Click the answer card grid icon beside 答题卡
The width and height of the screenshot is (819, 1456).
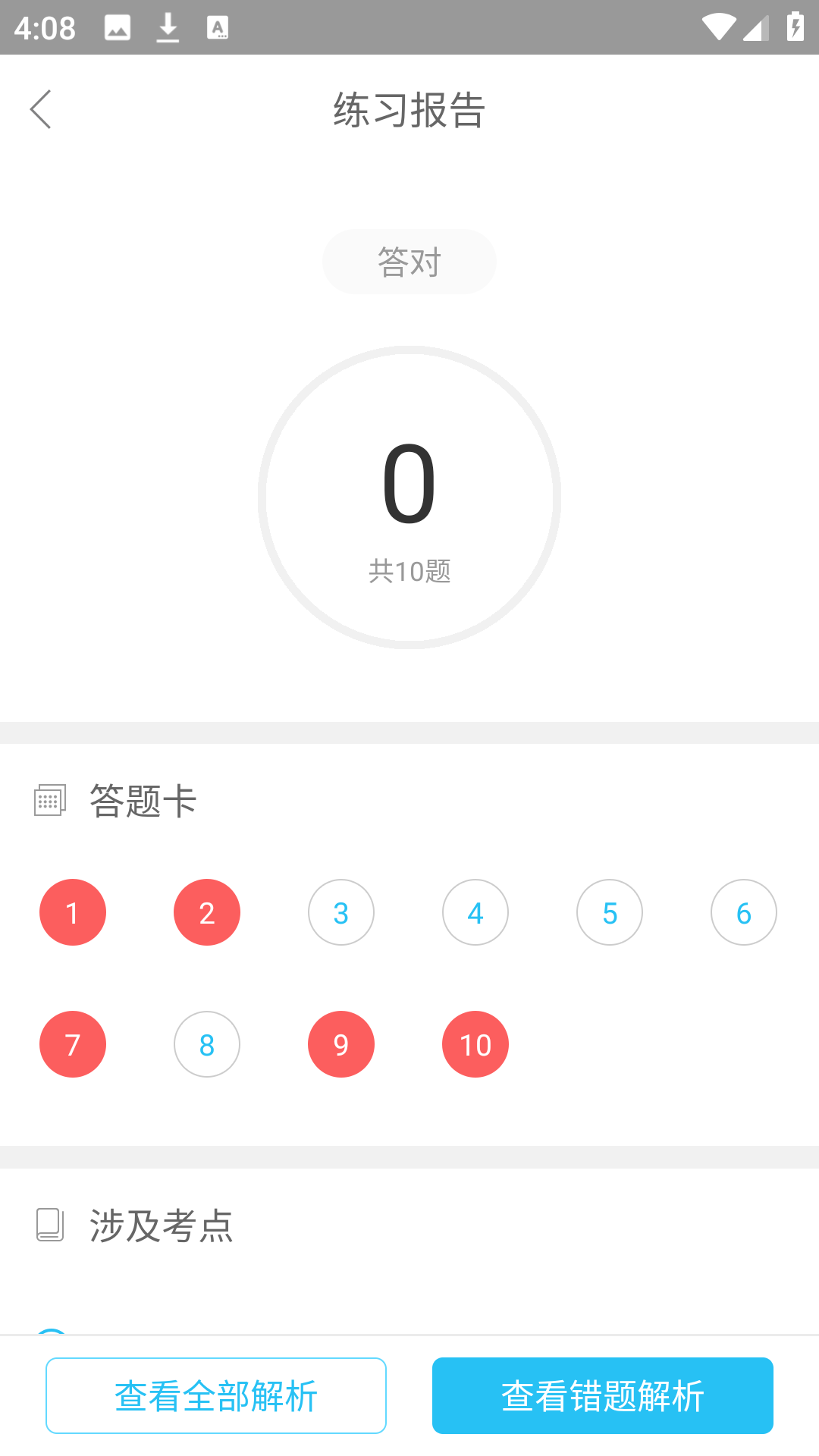(x=49, y=800)
